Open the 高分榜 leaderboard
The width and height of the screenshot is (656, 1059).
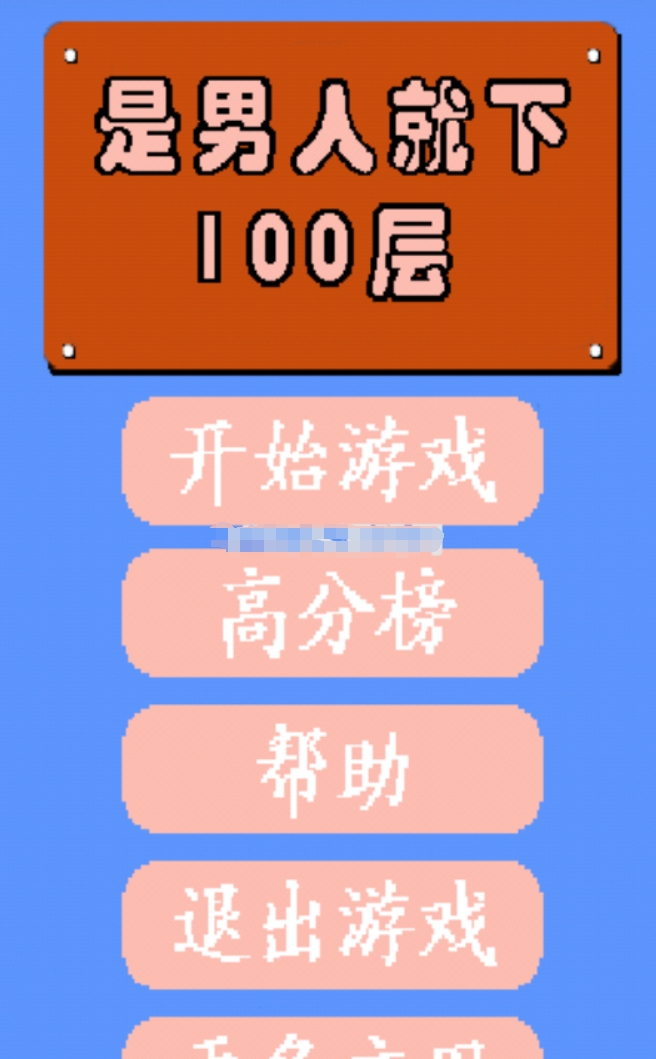pyautogui.click(x=332, y=613)
